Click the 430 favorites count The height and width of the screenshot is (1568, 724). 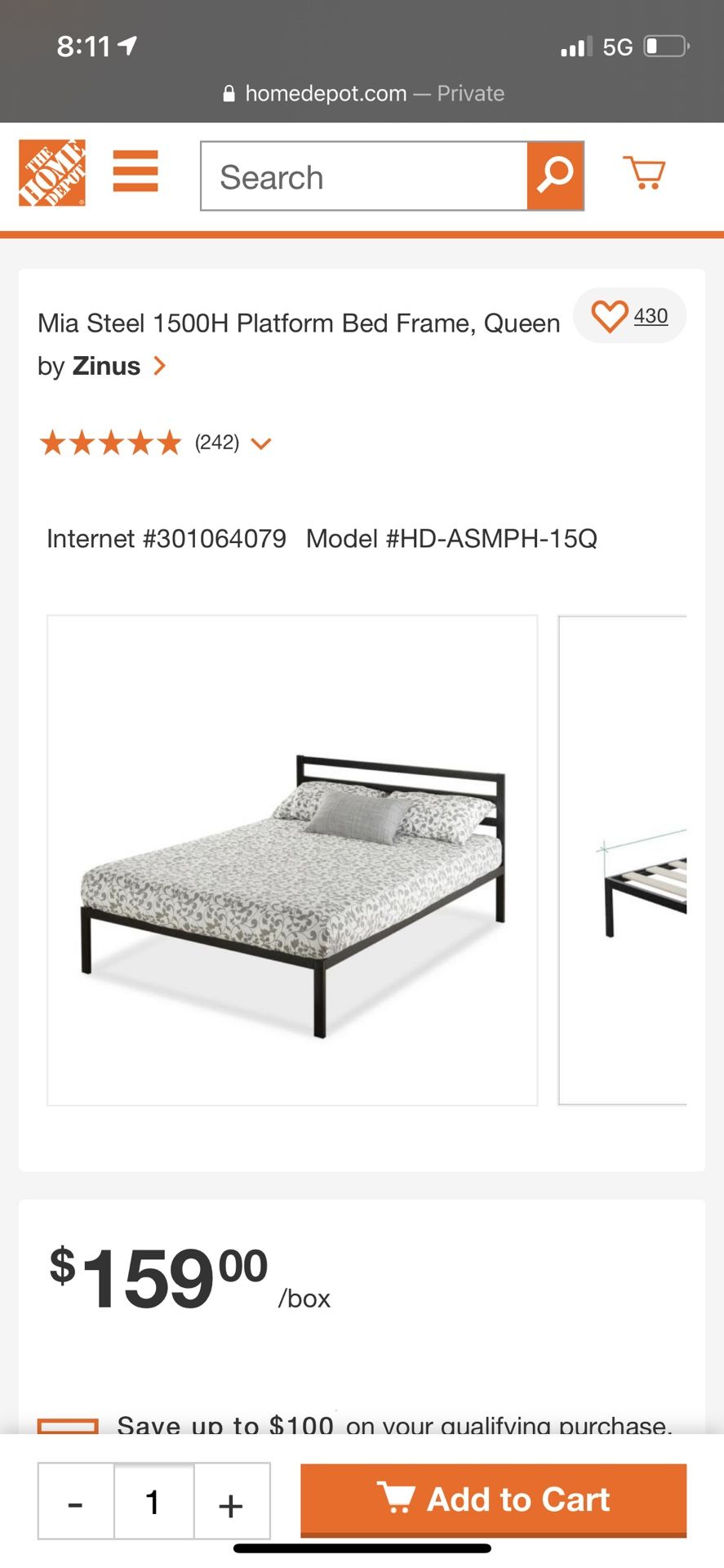point(651,315)
